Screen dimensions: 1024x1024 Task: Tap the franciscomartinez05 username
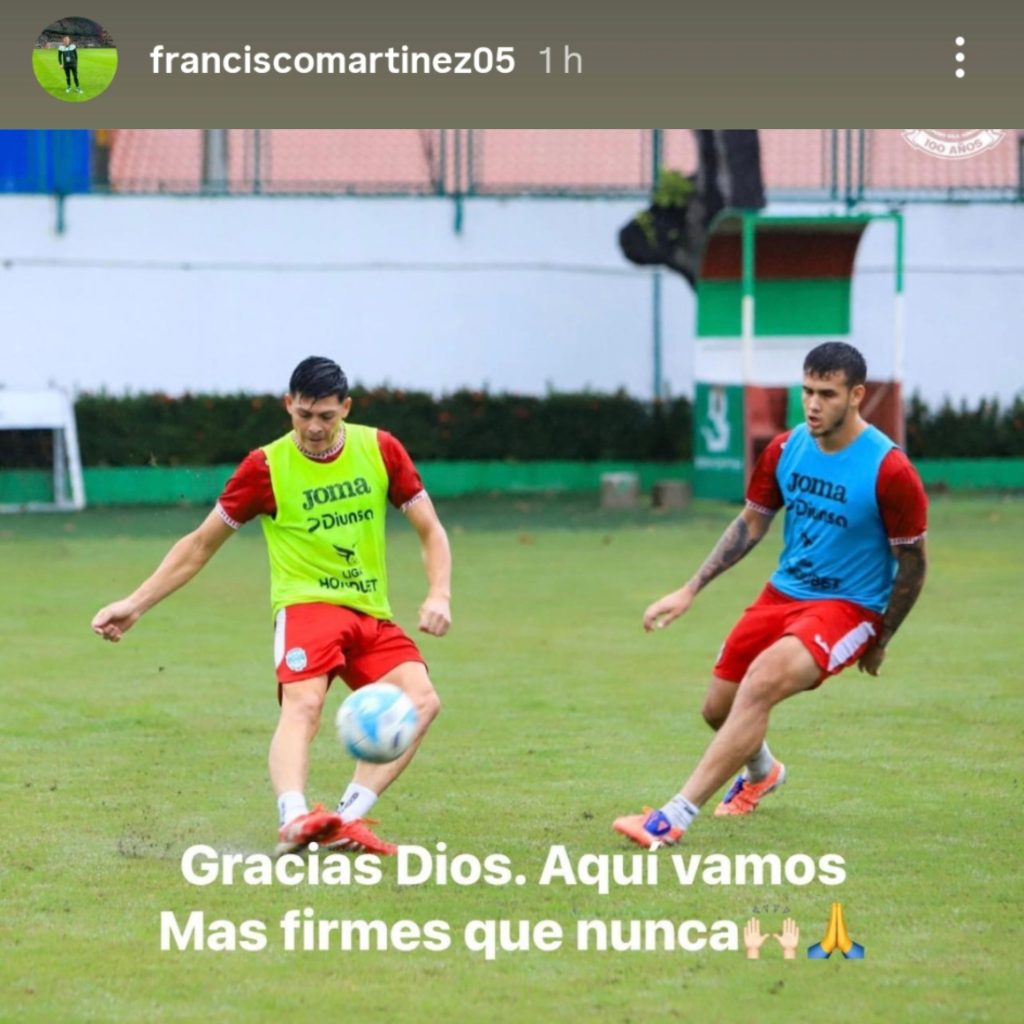(x=332, y=60)
